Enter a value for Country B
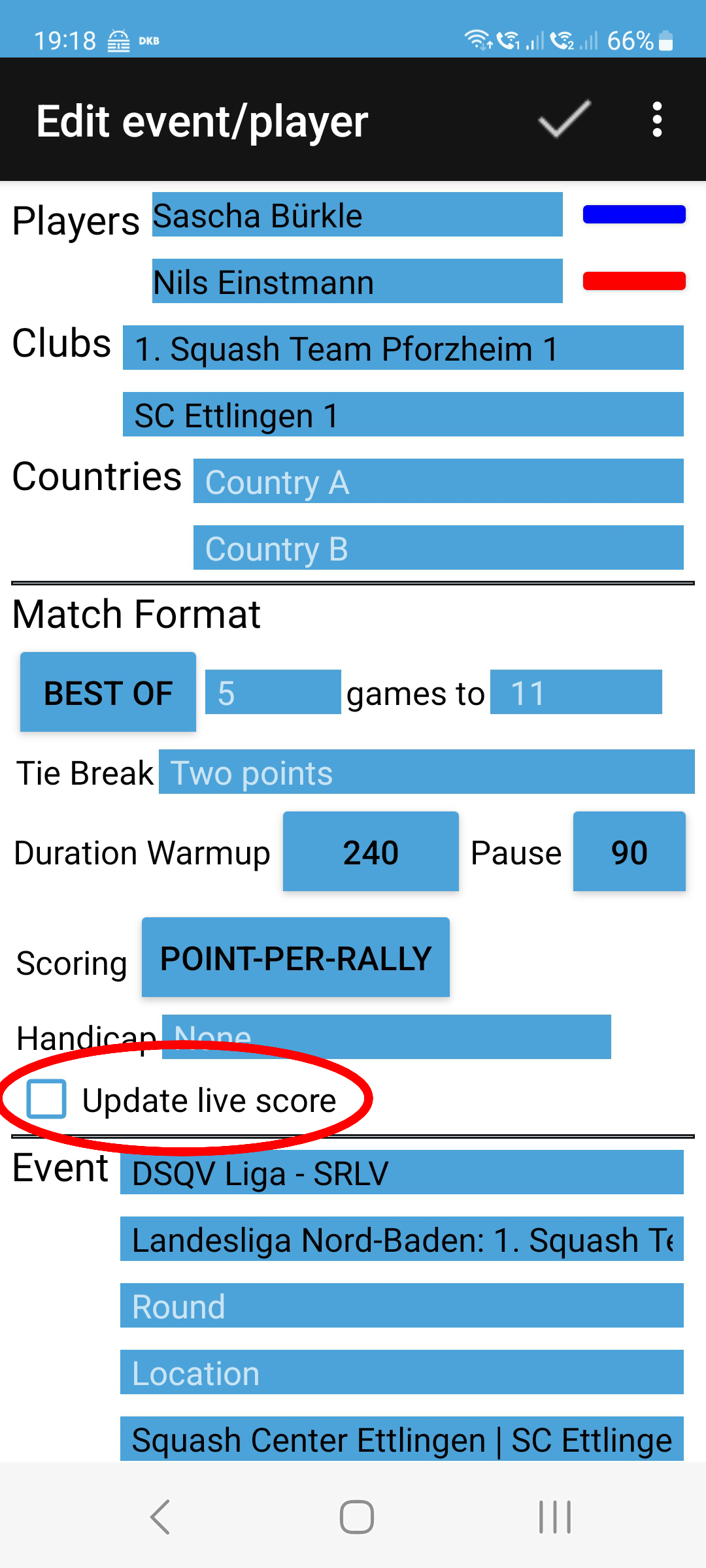Image resolution: width=706 pixels, height=1568 pixels. click(x=438, y=548)
